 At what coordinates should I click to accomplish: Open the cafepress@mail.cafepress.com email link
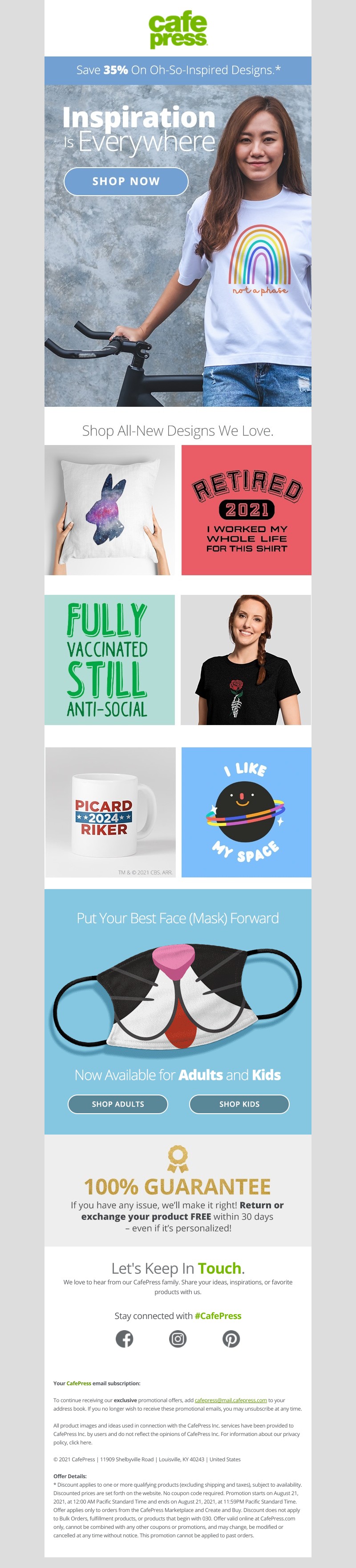231,1400
